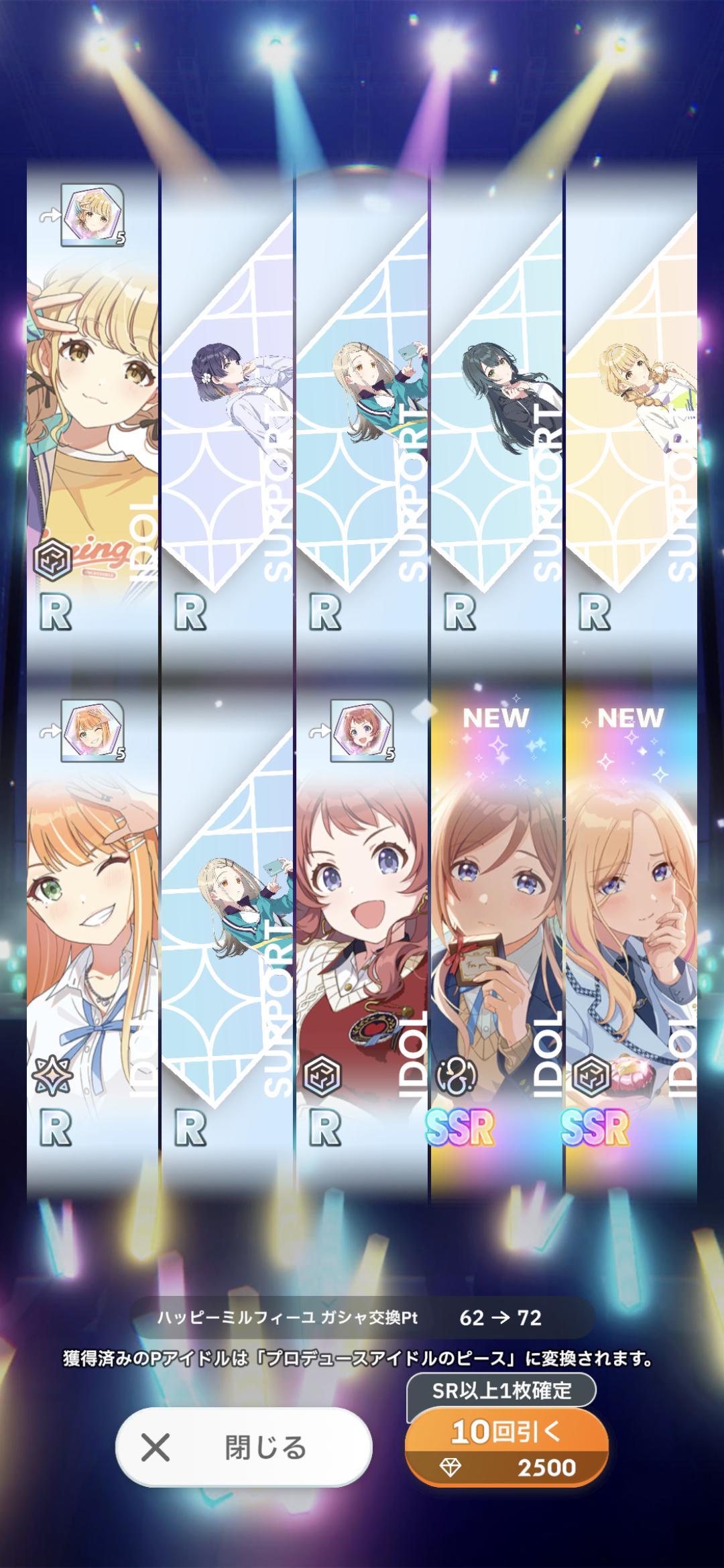This screenshot has width=724, height=1568.
Task: Open the R red-haired idol card
Action: point(361,938)
